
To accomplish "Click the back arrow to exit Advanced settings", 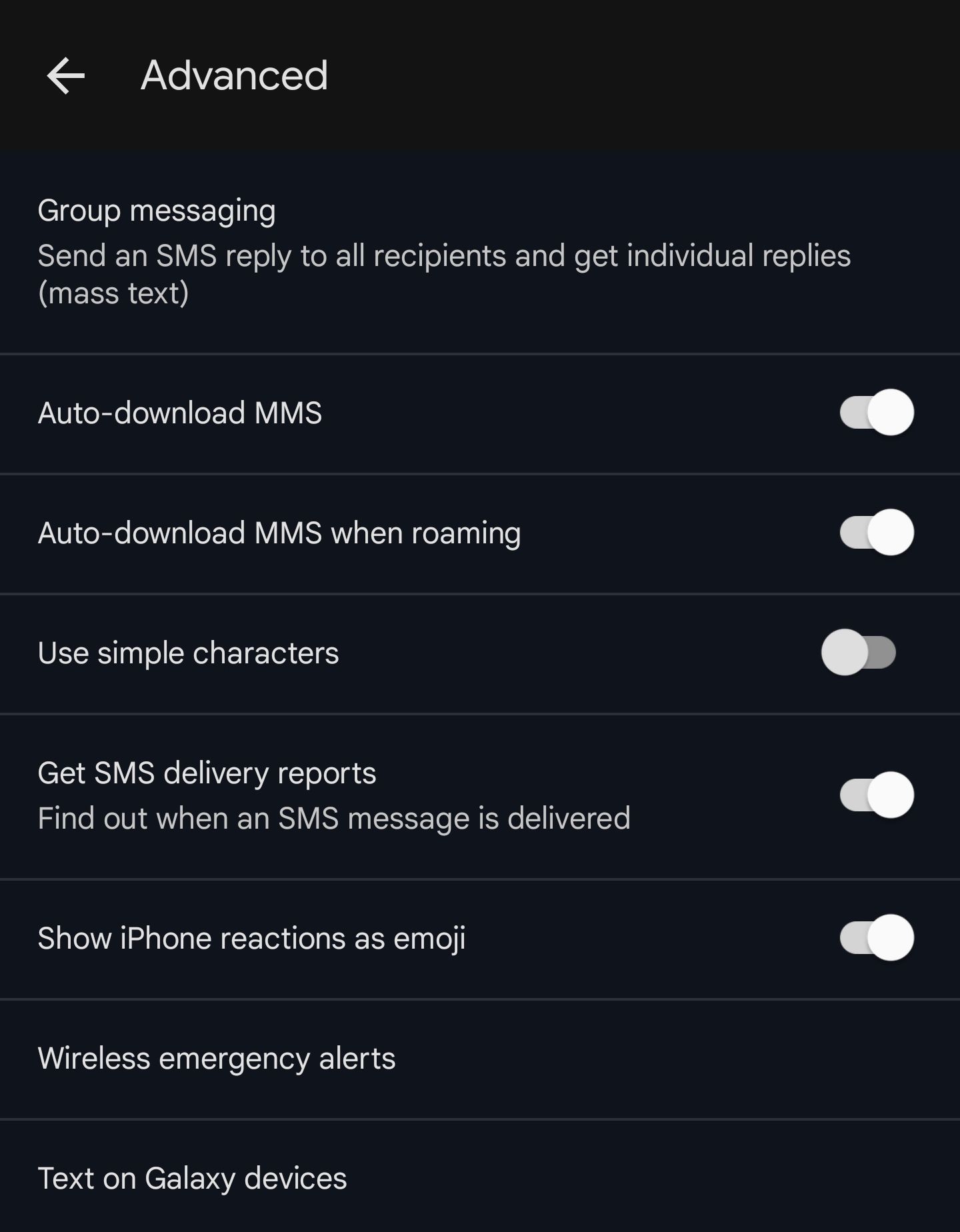I will [x=65, y=75].
